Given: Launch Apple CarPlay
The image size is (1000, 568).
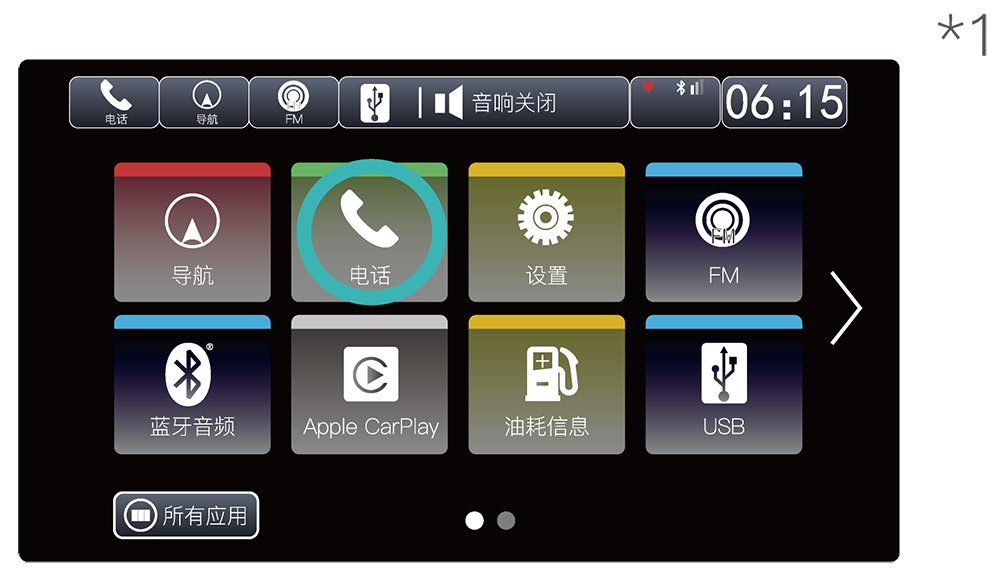Looking at the screenshot, I should tap(369, 385).
